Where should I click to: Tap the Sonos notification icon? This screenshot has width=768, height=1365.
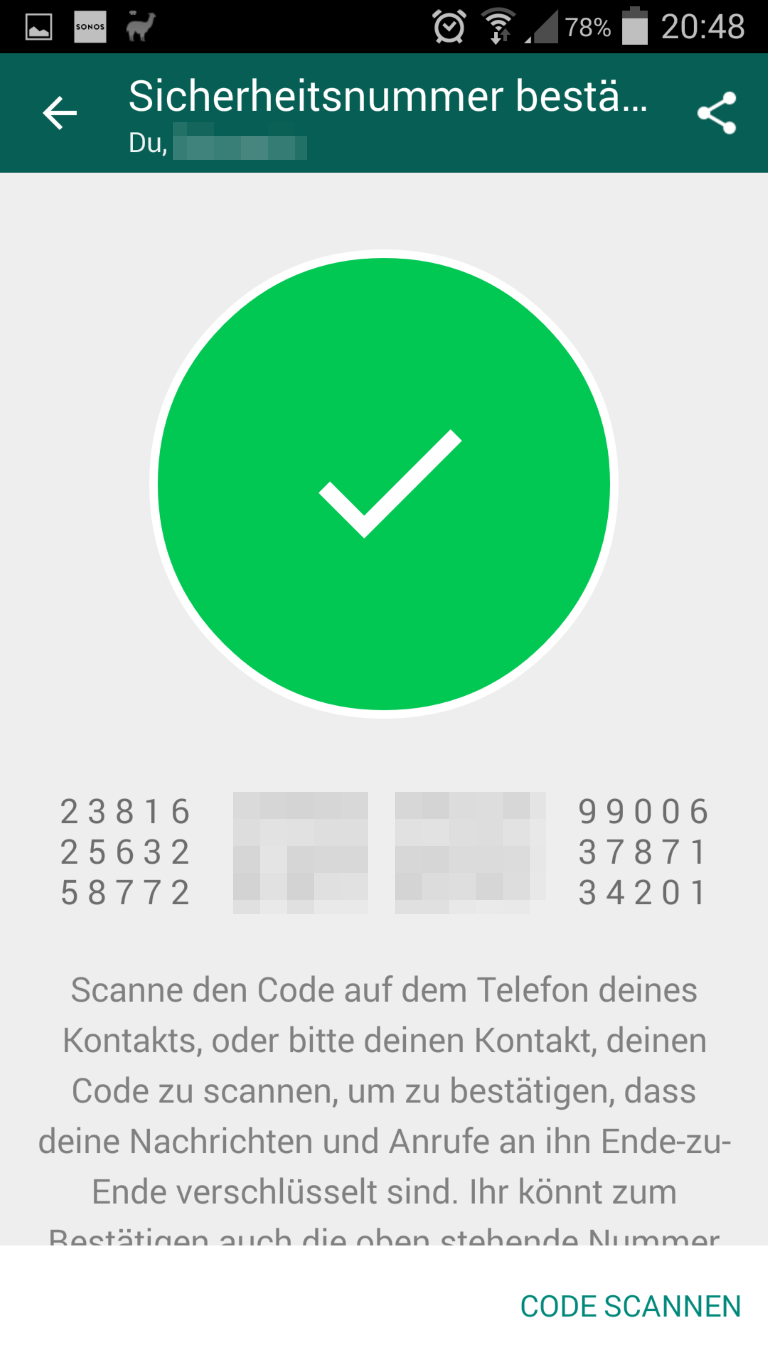point(89,27)
